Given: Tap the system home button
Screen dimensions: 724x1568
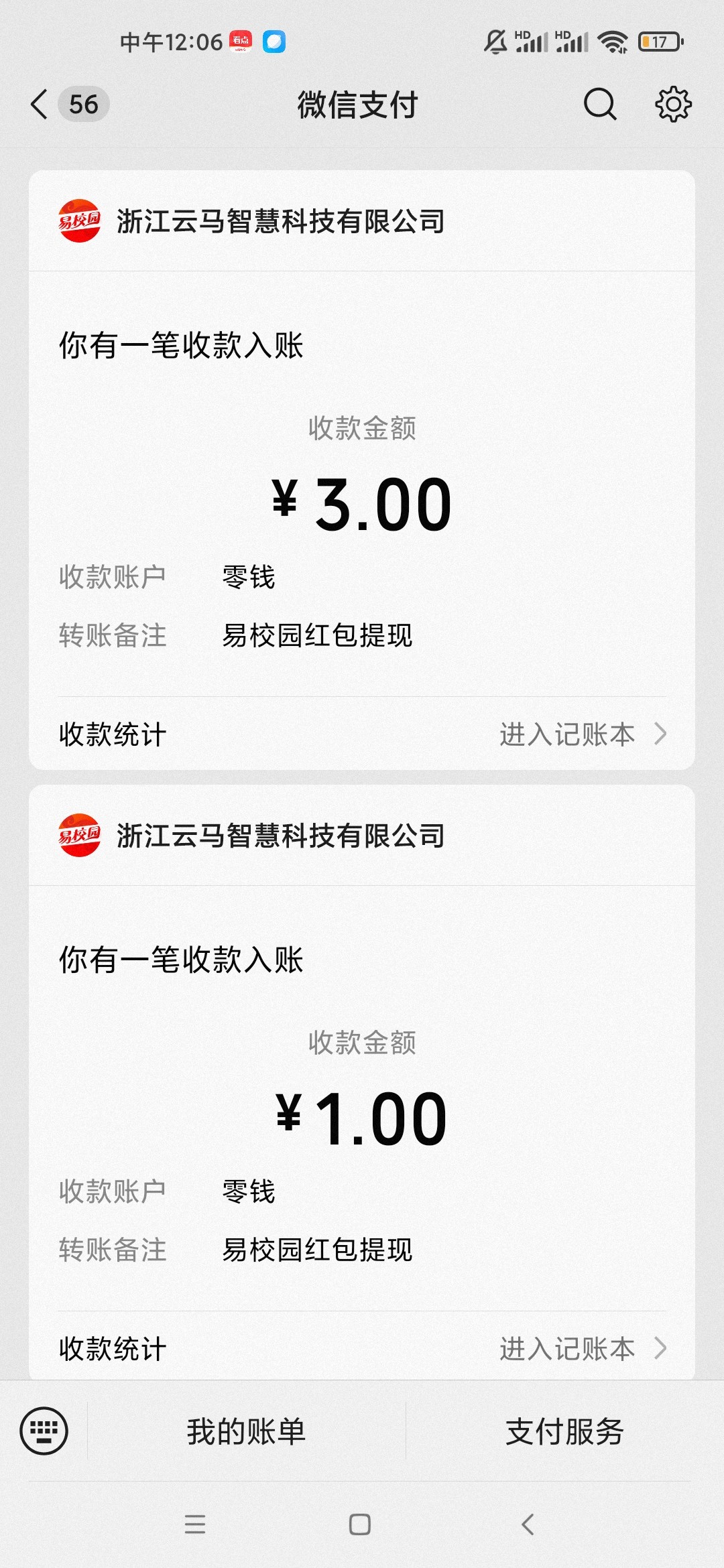Looking at the screenshot, I should click(360, 1524).
